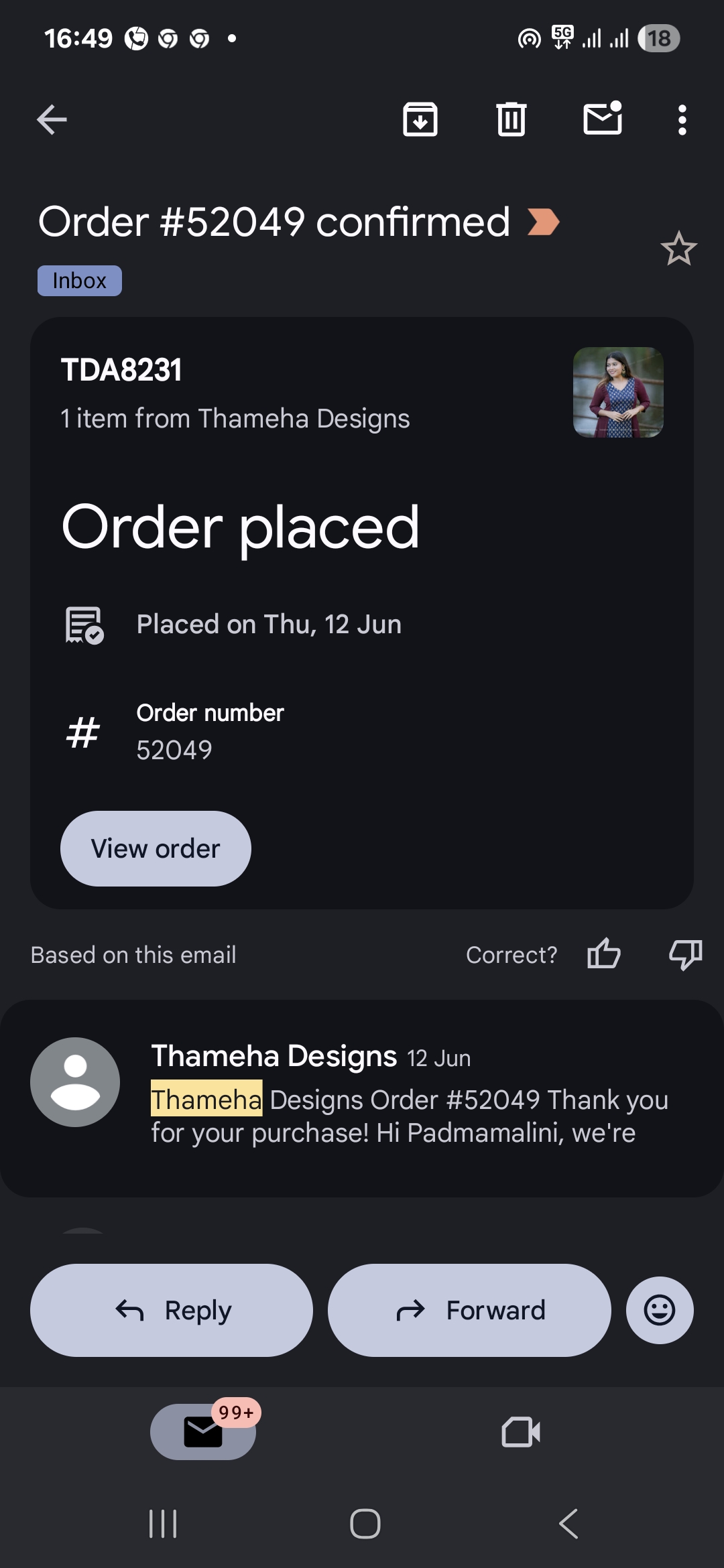This screenshot has height=1568, width=724.
Task: Reply to Thameha Designs
Action: [172, 1310]
